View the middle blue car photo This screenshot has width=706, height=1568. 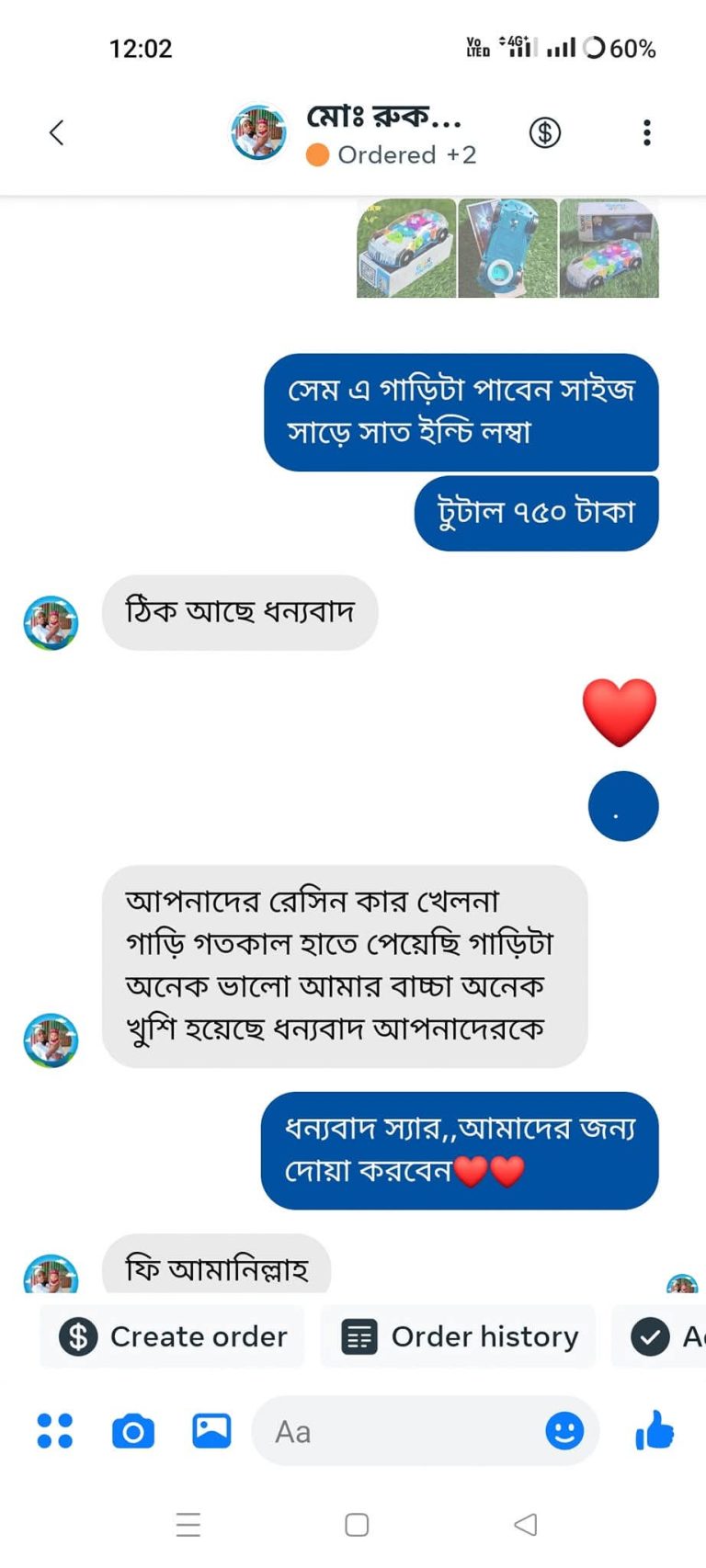[x=507, y=248]
